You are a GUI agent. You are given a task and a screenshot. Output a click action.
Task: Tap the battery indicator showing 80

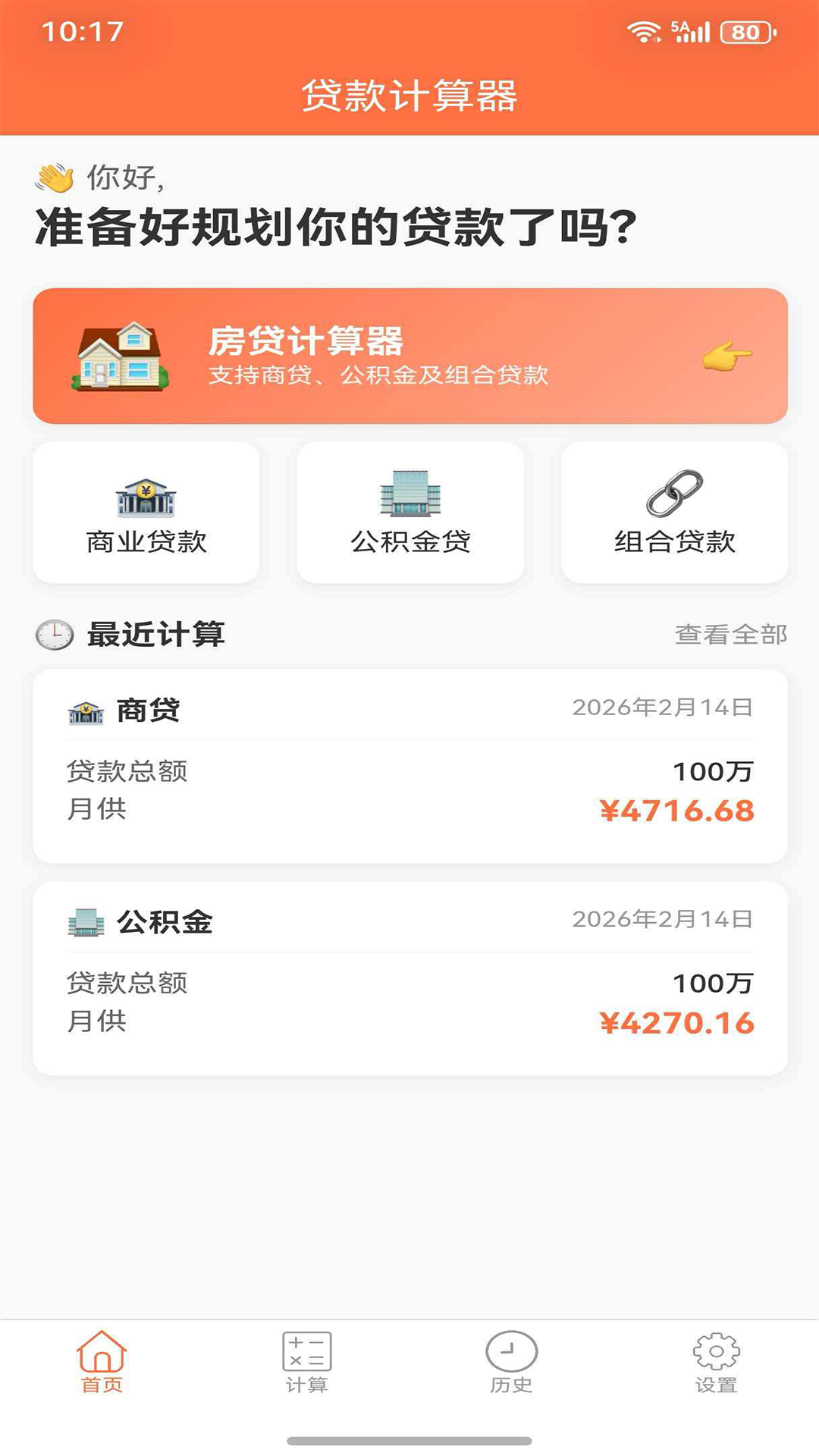coord(746,32)
